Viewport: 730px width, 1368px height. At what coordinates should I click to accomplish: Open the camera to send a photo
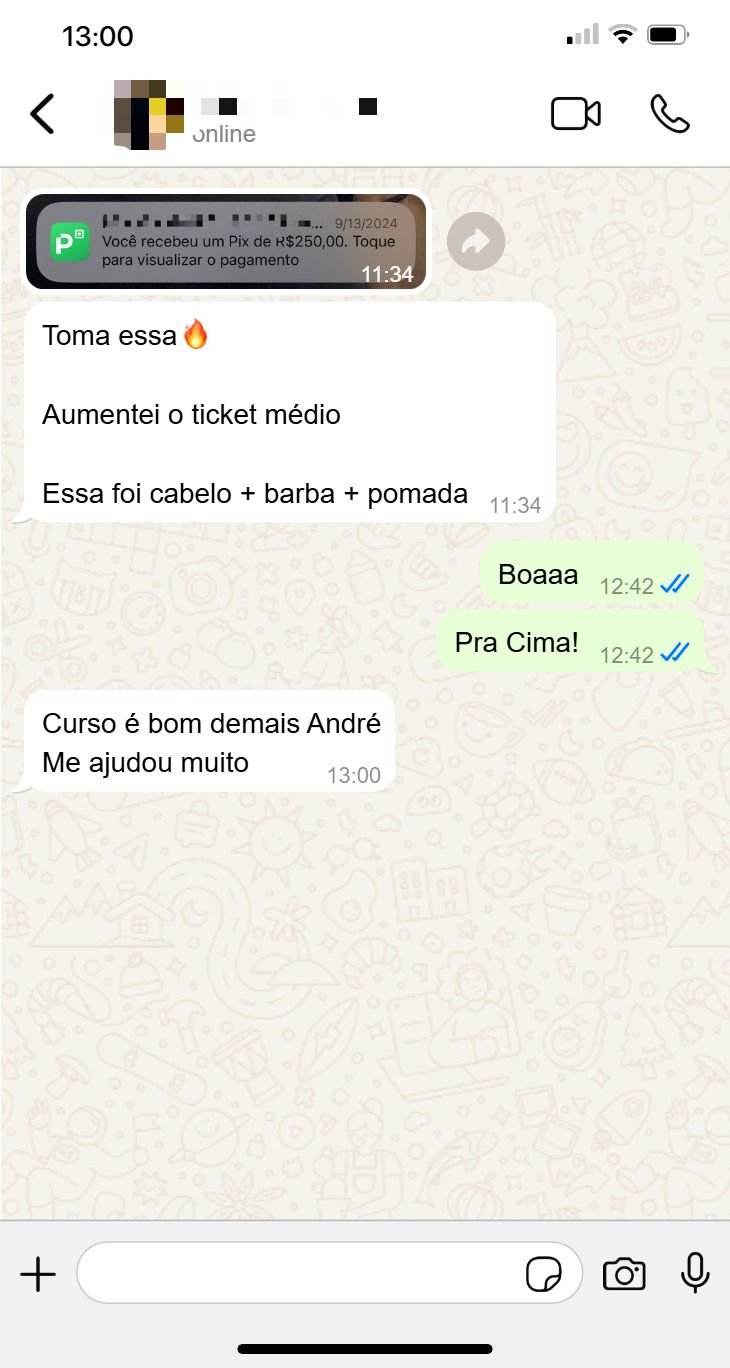624,1273
